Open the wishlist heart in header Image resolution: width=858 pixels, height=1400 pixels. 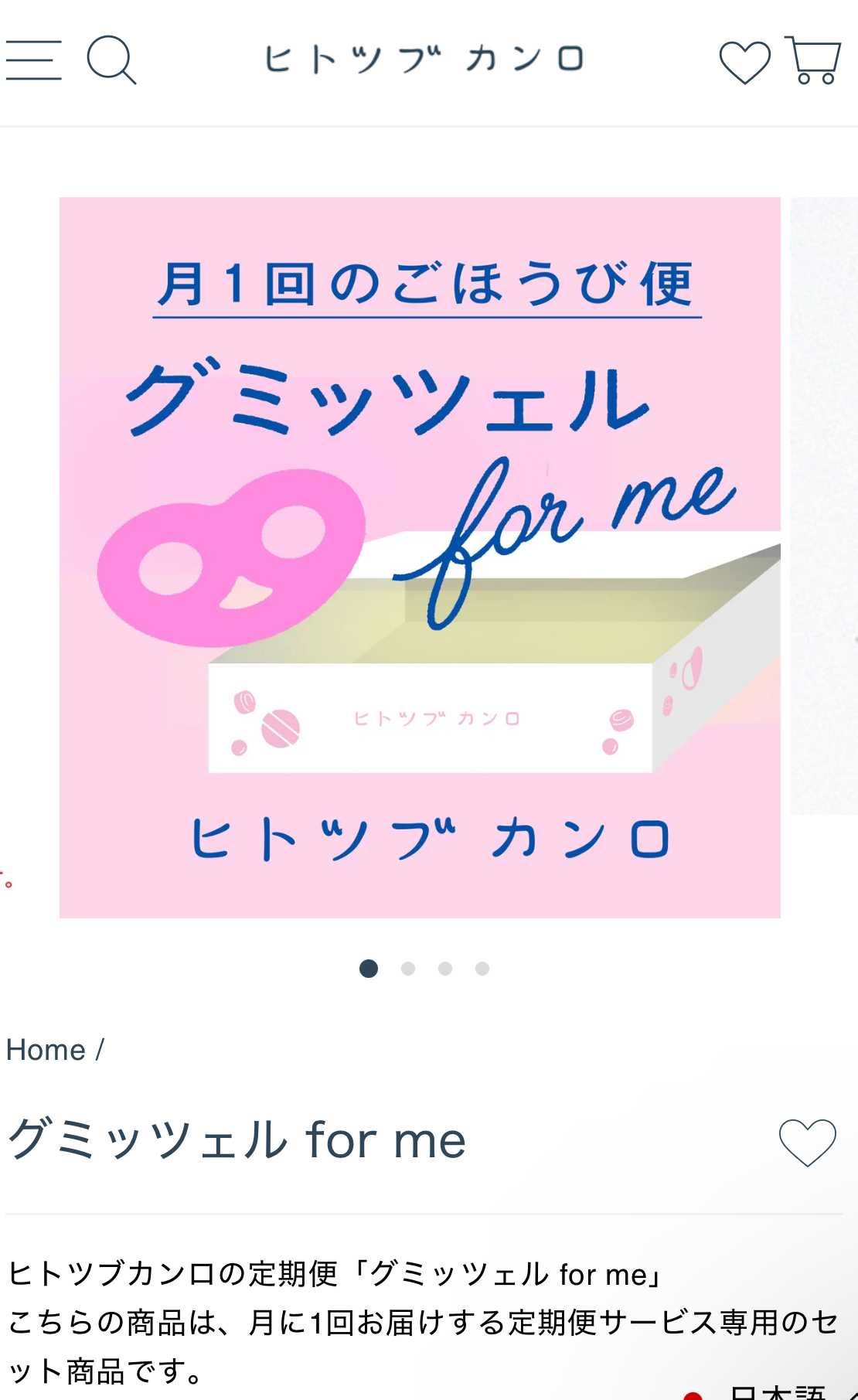click(x=745, y=62)
